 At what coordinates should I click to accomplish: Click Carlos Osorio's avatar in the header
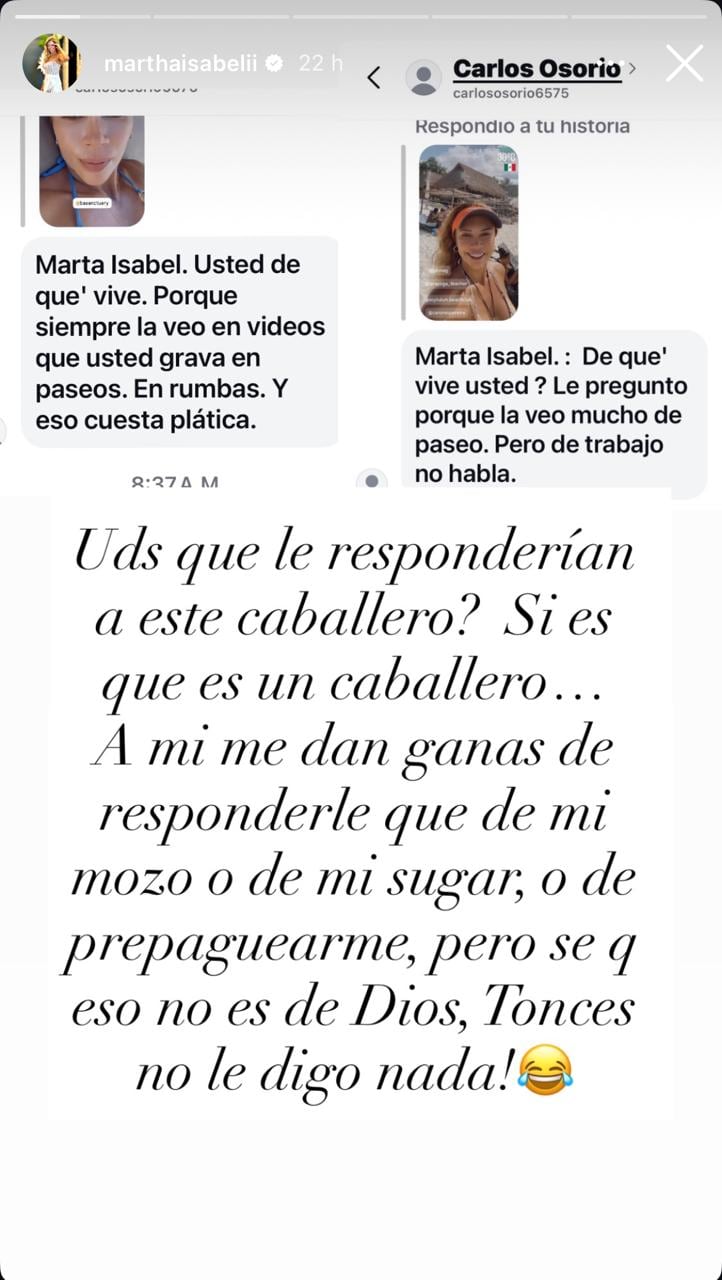425,77
